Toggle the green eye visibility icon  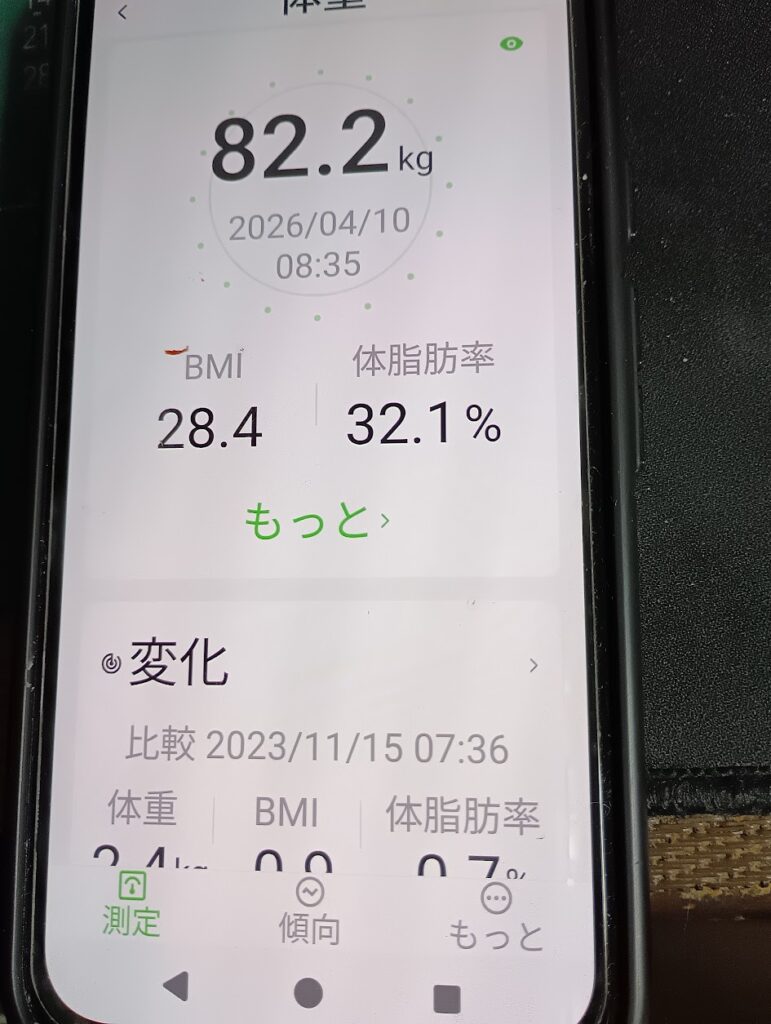tap(513, 43)
